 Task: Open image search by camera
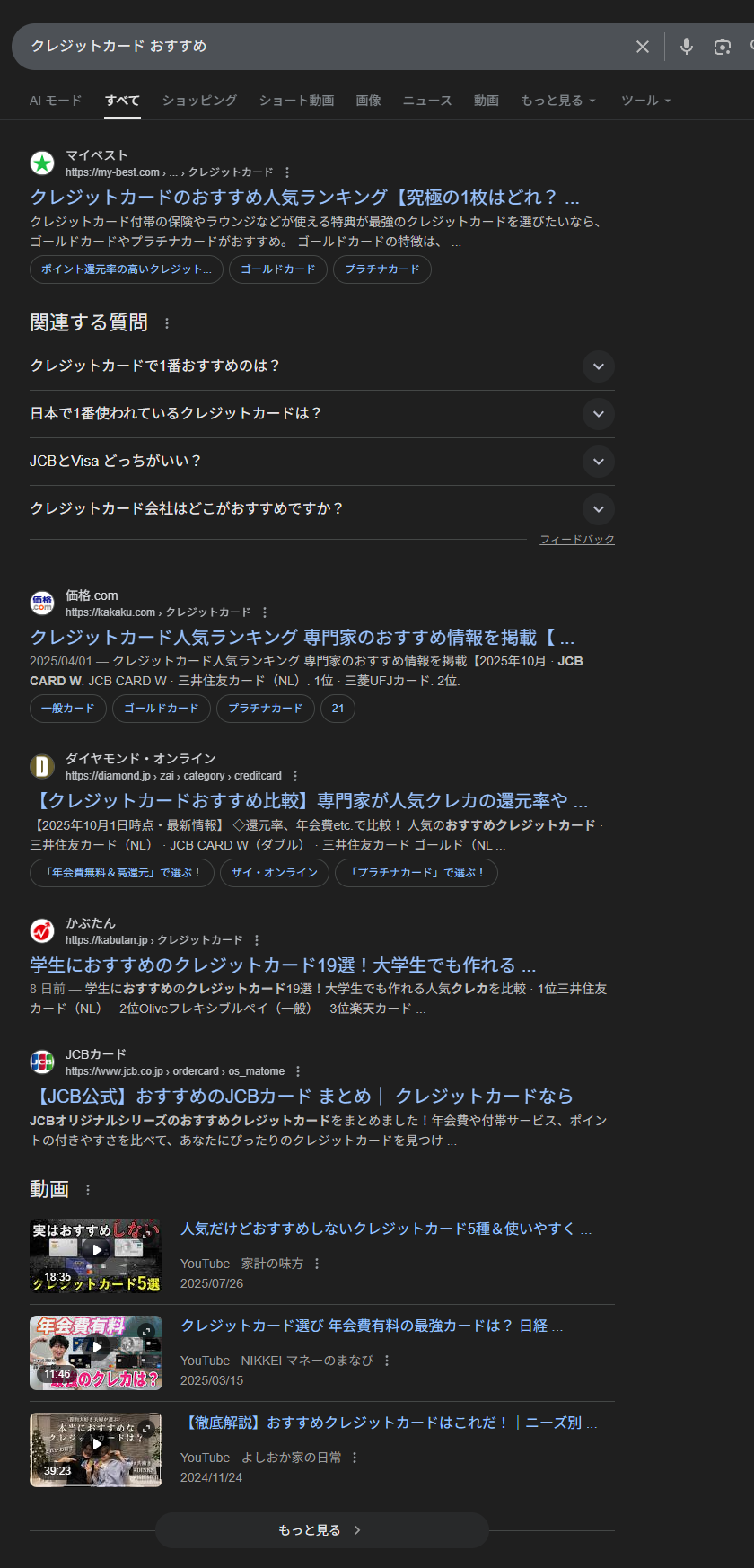point(722,47)
